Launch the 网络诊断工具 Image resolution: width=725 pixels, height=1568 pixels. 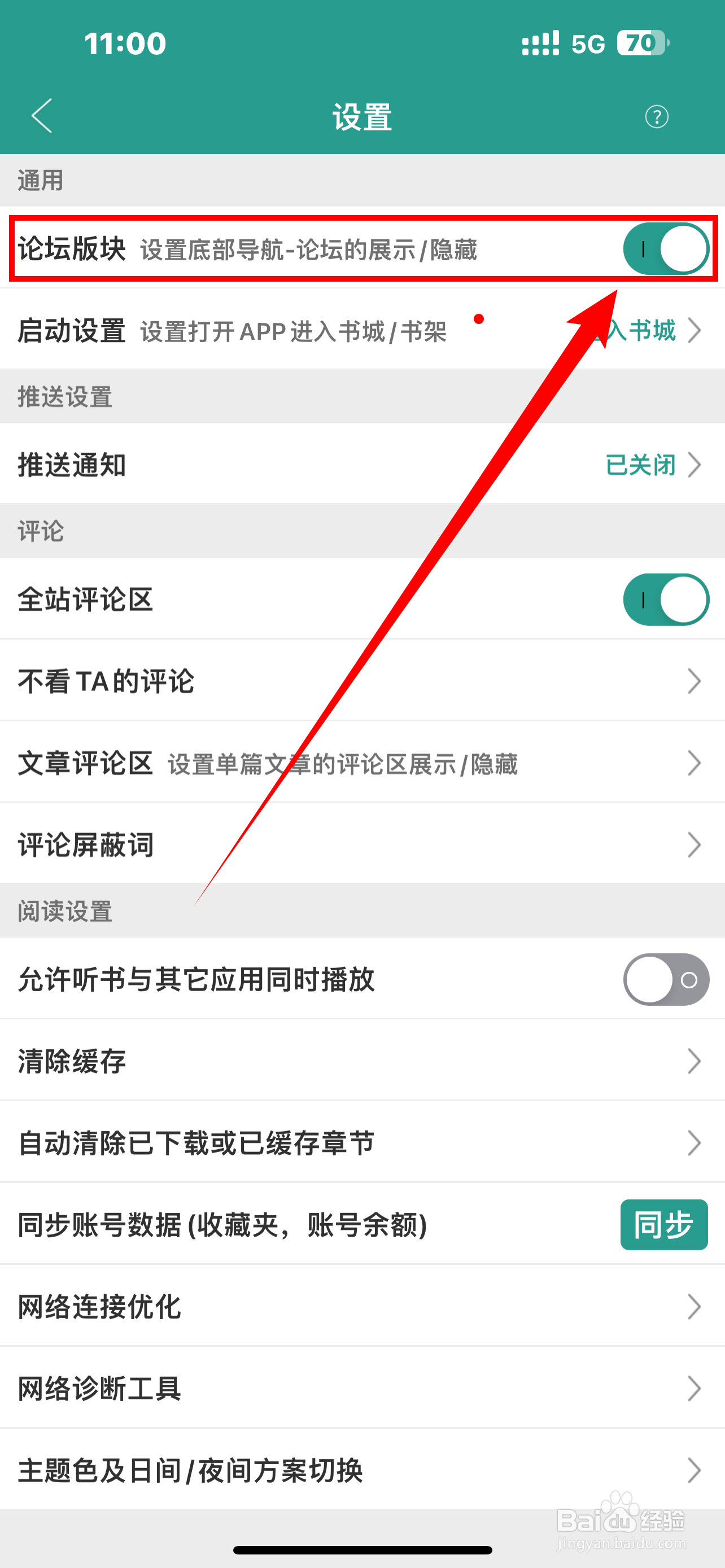click(x=362, y=1388)
